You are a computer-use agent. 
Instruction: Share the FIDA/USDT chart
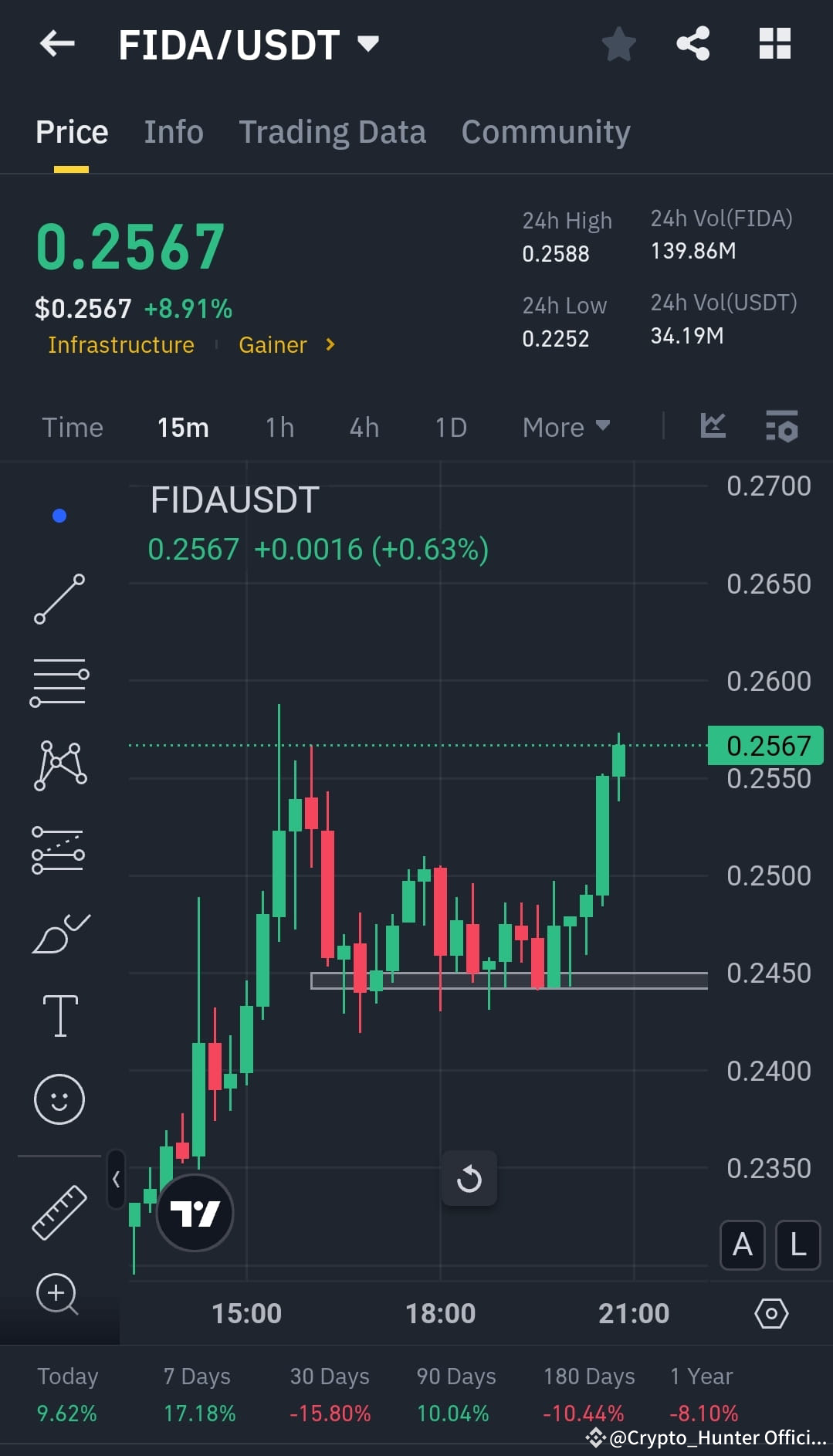coord(692,44)
